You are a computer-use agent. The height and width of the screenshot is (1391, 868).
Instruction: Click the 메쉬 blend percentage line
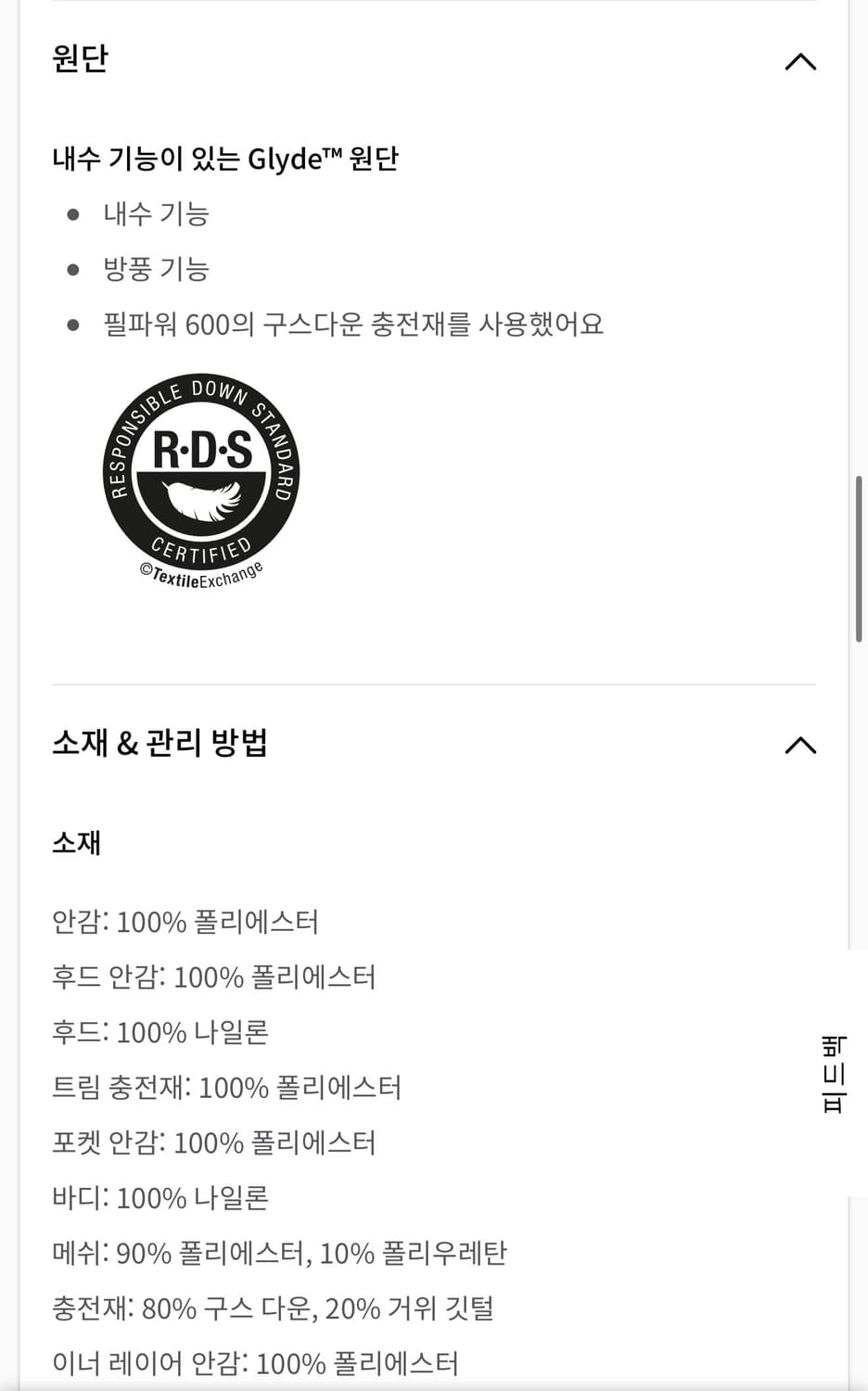(280, 1253)
